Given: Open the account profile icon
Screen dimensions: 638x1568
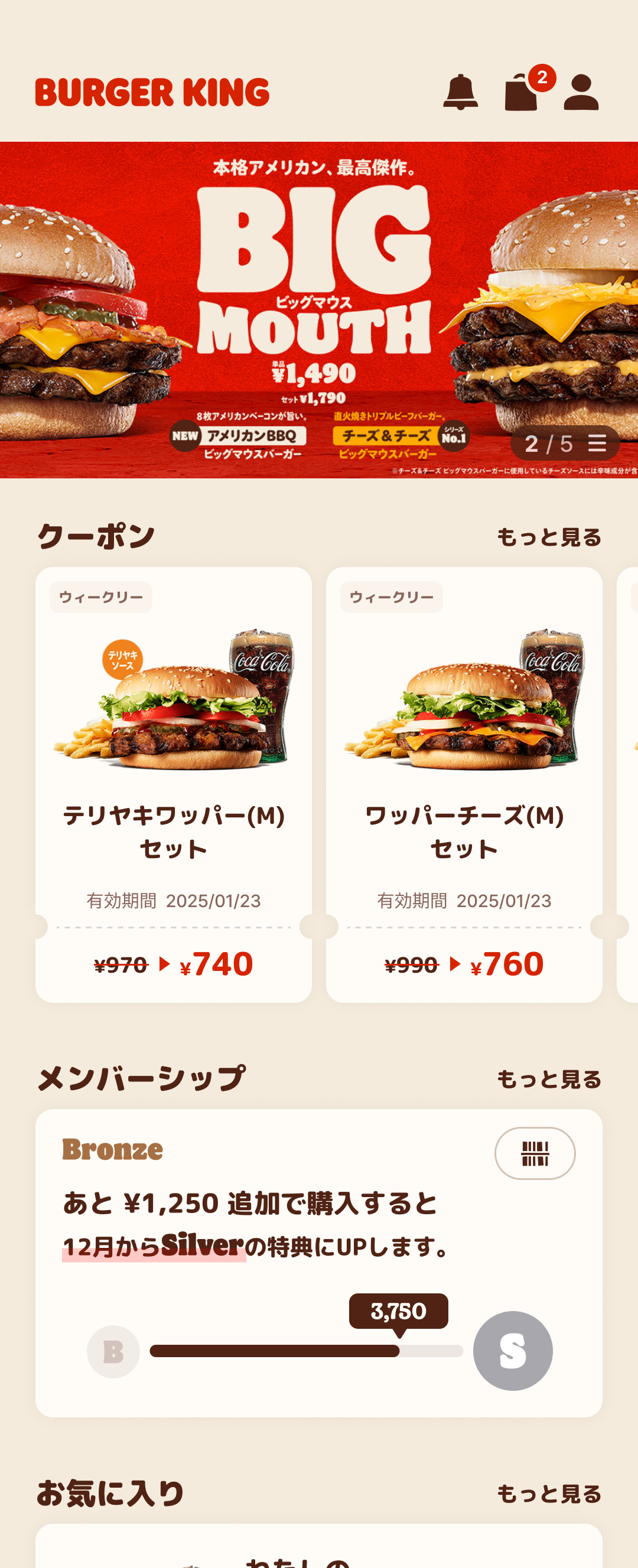Looking at the screenshot, I should click(581, 93).
